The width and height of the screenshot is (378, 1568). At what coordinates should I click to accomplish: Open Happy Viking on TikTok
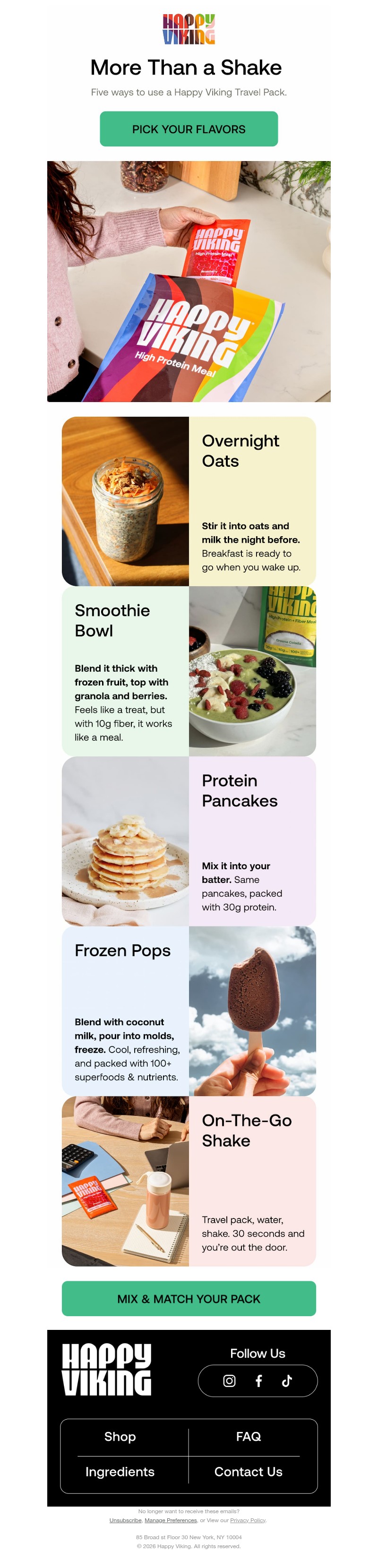(287, 1381)
